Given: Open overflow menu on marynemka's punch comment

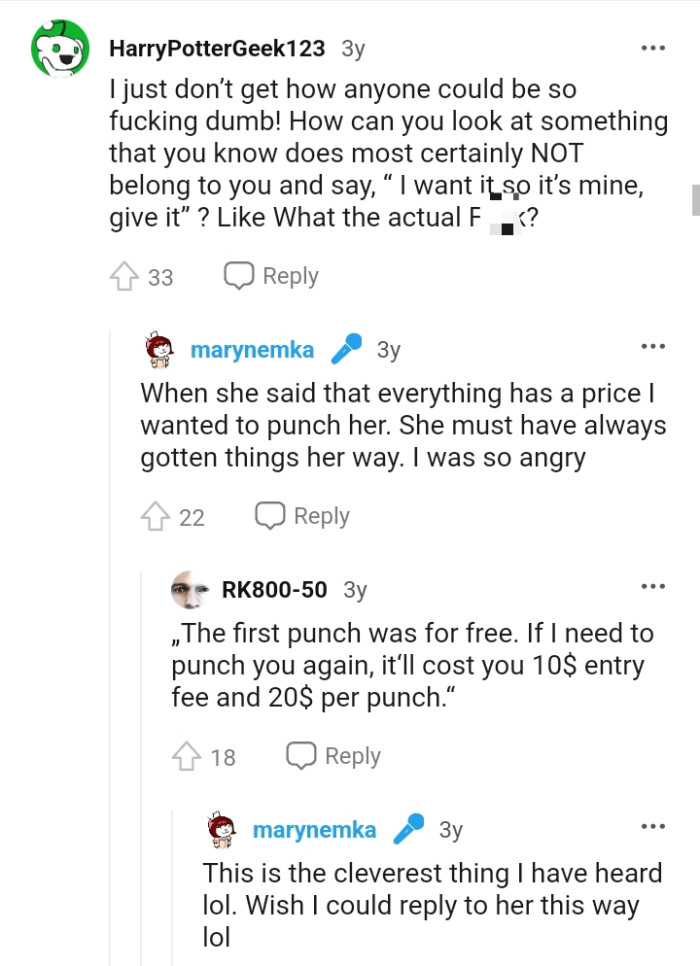Looking at the screenshot, I should pyautogui.click(x=652, y=347).
